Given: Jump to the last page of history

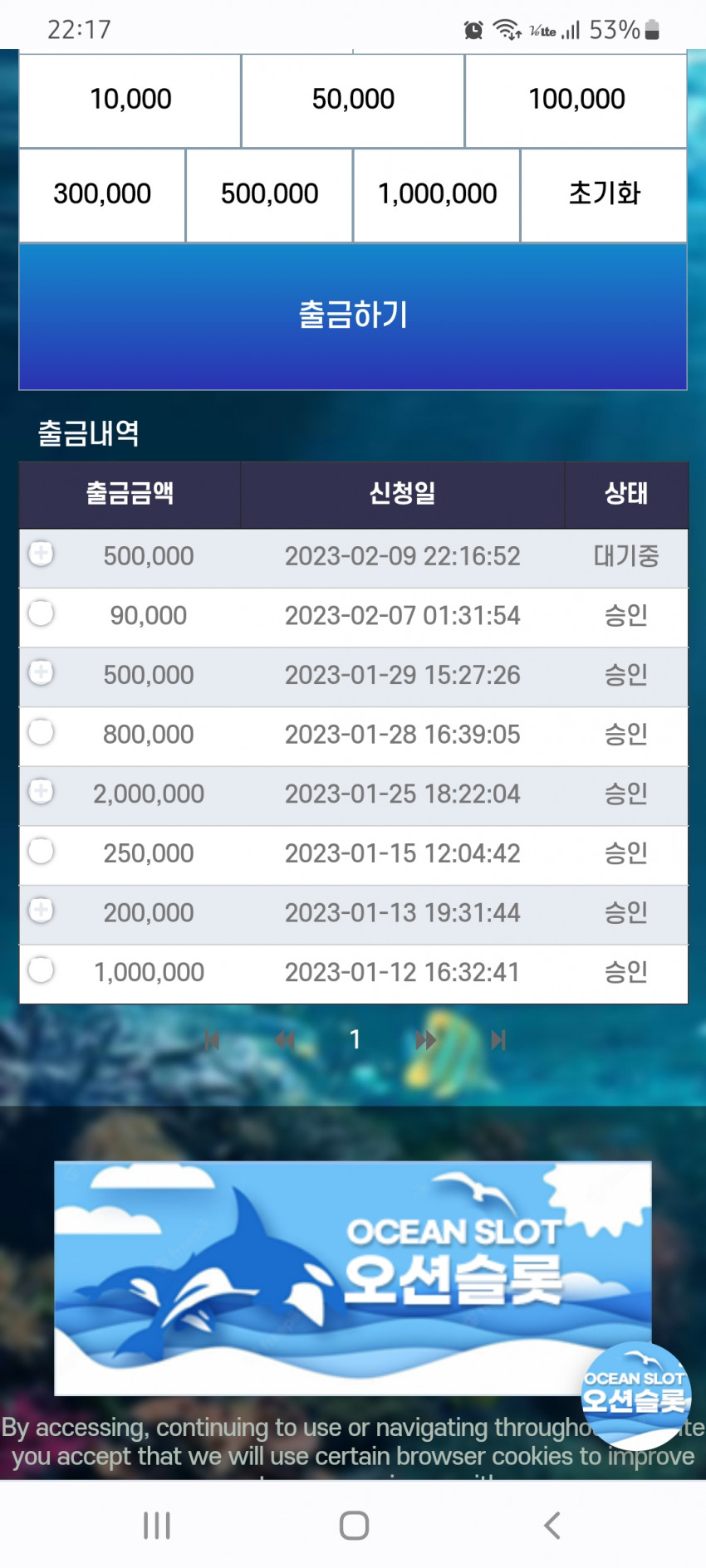Looking at the screenshot, I should tap(498, 1040).
